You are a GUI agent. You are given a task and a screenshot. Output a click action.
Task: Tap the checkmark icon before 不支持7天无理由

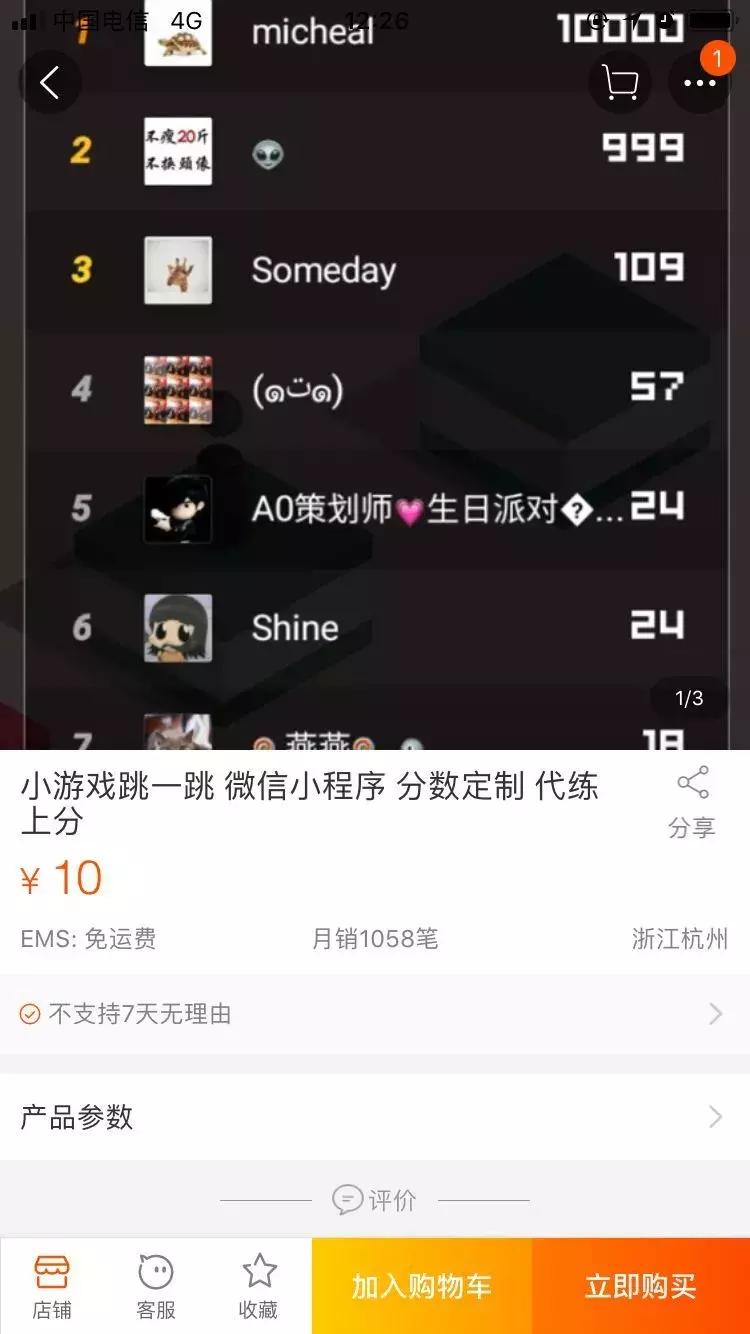(x=30, y=1014)
